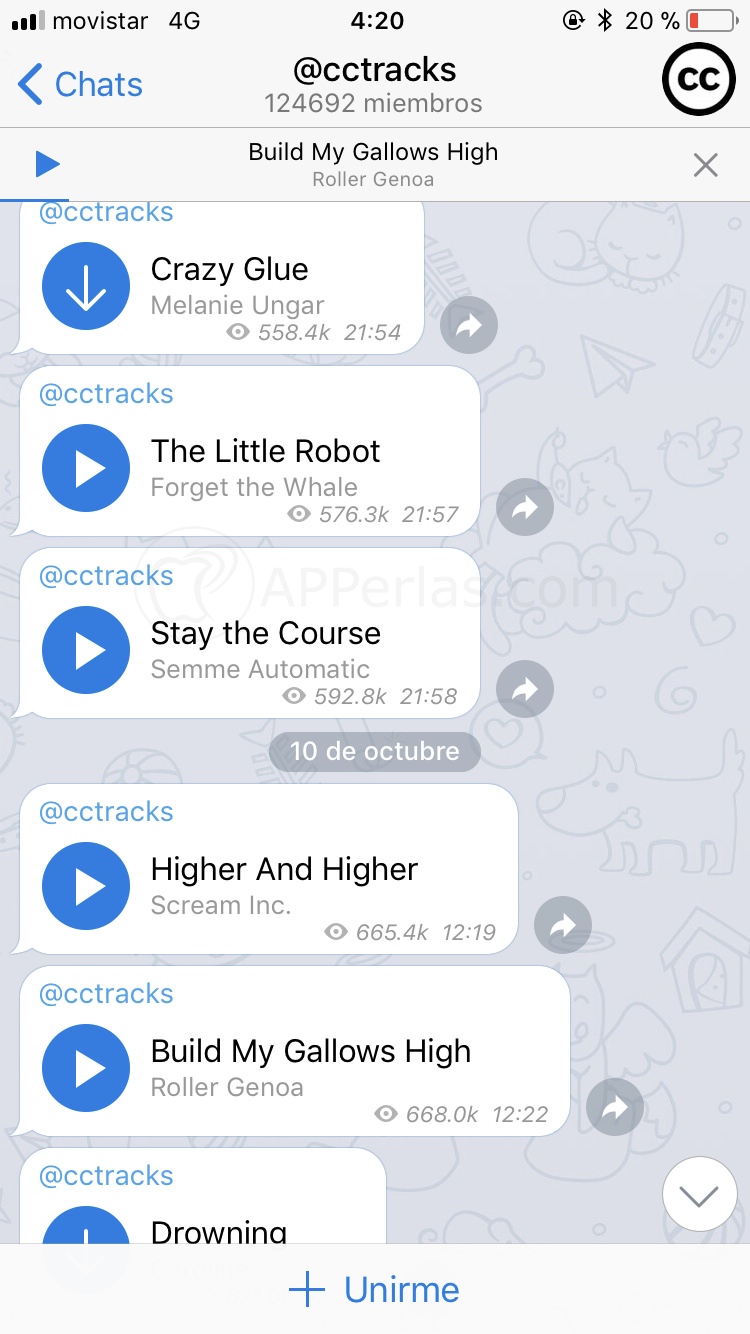The width and height of the screenshot is (750, 1334).
Task: Play Build My Gallows High in the chat
Action: pos(86,1068)
